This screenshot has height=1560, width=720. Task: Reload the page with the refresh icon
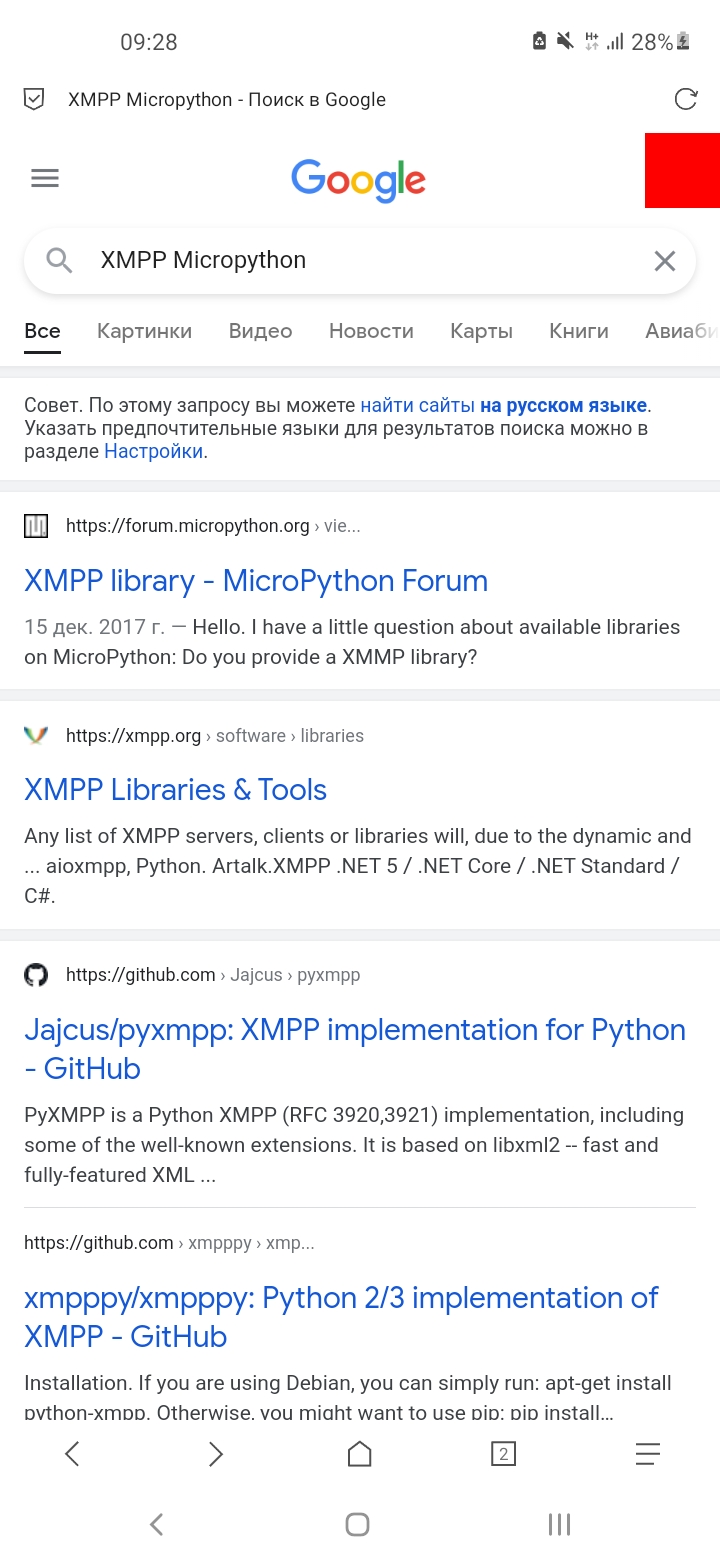[686, 99]
